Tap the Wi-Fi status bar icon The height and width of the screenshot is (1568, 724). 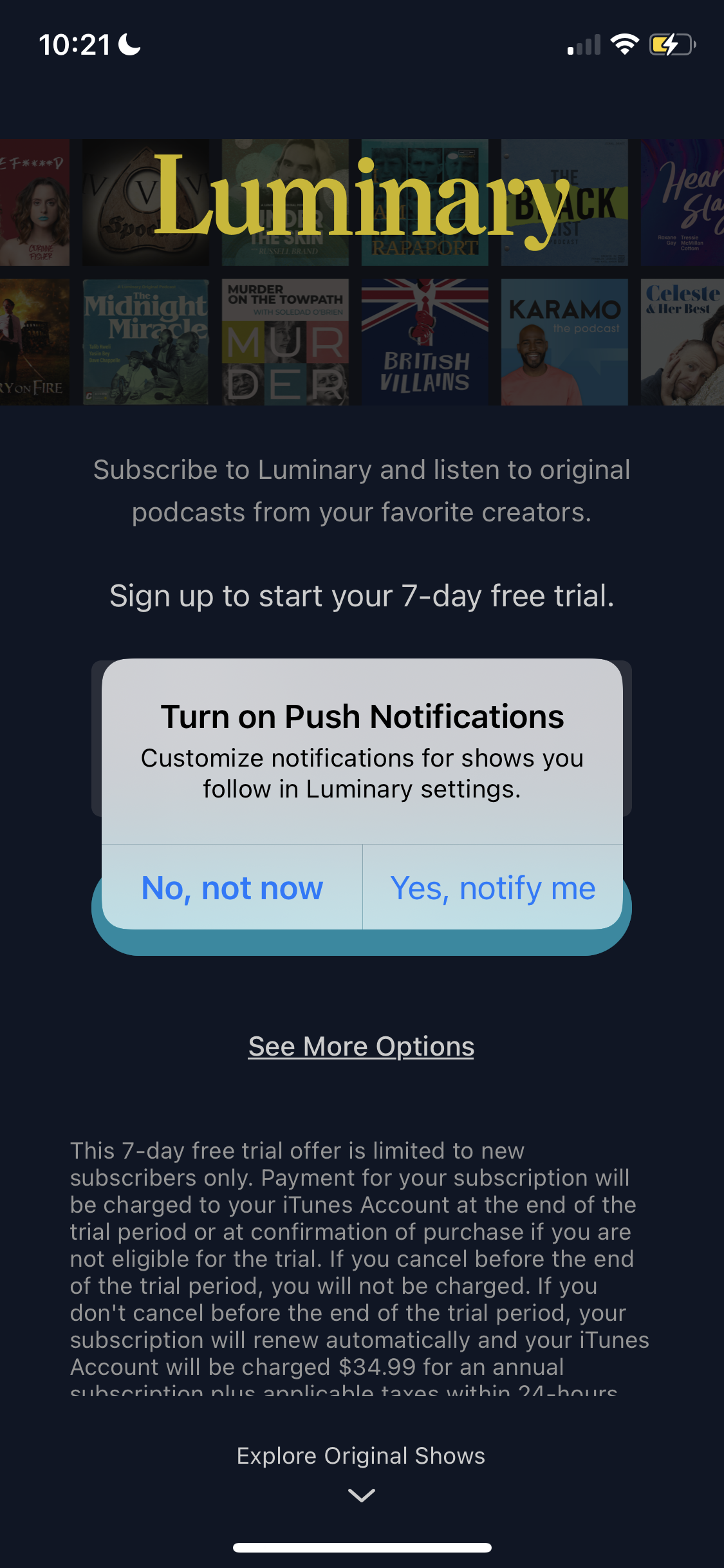(x=624, y=44)
